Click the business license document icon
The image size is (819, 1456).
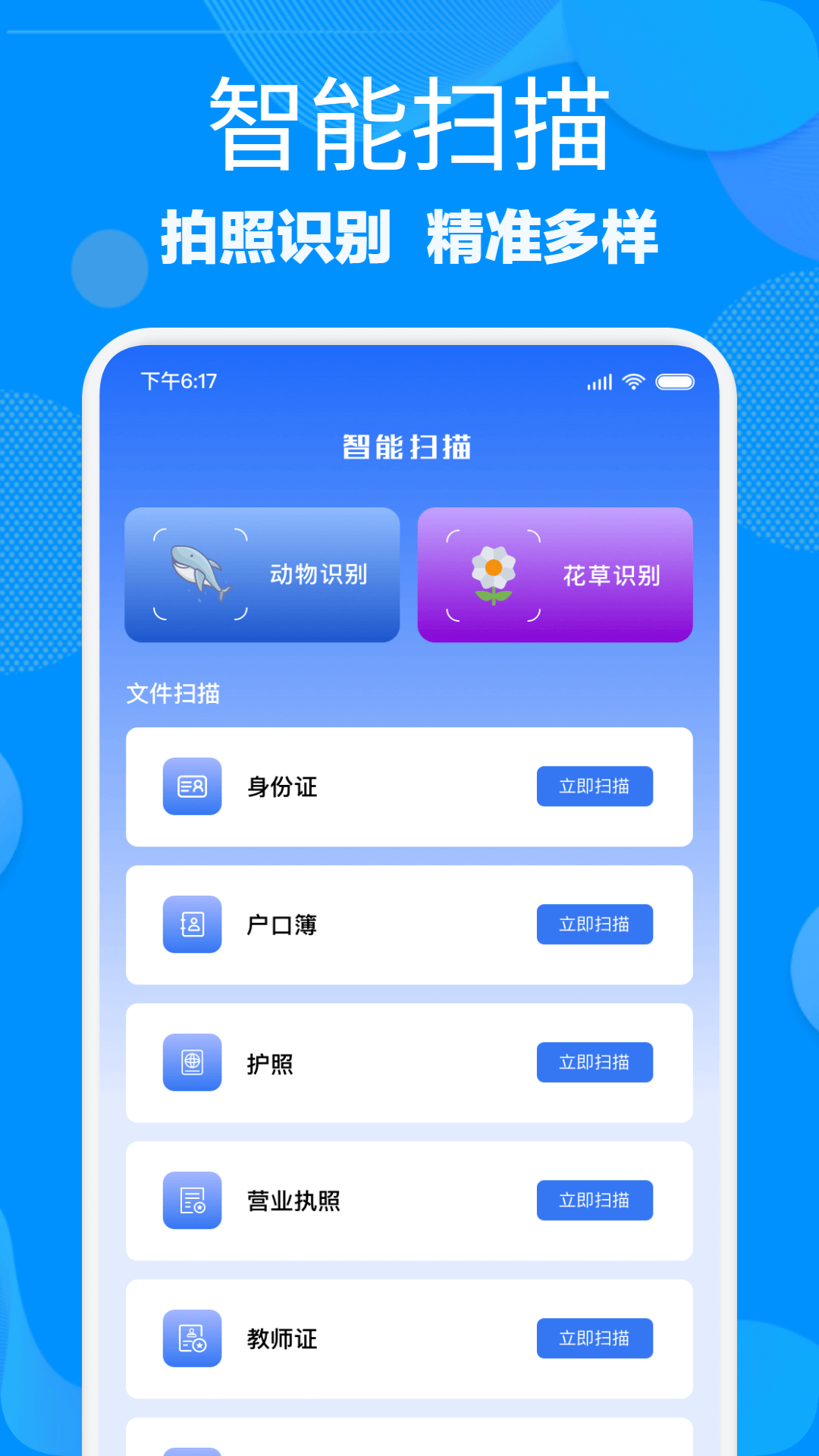click(192, 1200)
